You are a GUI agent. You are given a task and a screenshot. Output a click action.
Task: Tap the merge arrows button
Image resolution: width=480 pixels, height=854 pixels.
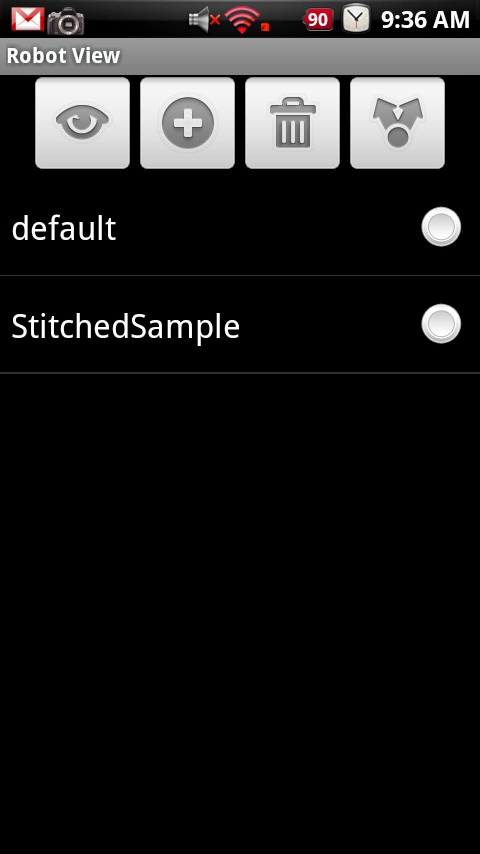398,123
